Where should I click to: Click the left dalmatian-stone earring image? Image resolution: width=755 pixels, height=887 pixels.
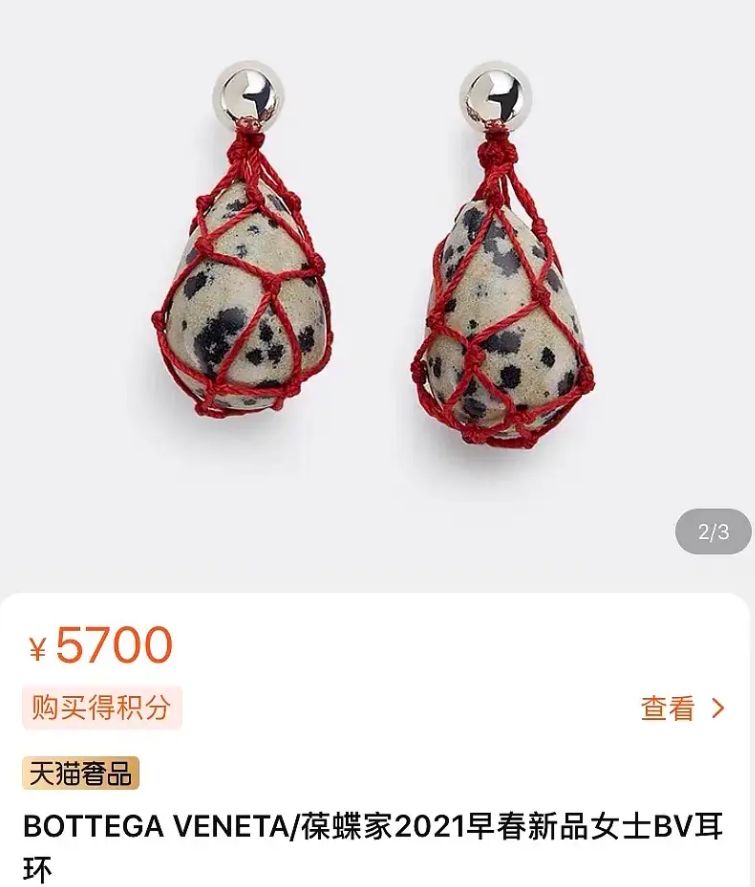tap(250, 290)
